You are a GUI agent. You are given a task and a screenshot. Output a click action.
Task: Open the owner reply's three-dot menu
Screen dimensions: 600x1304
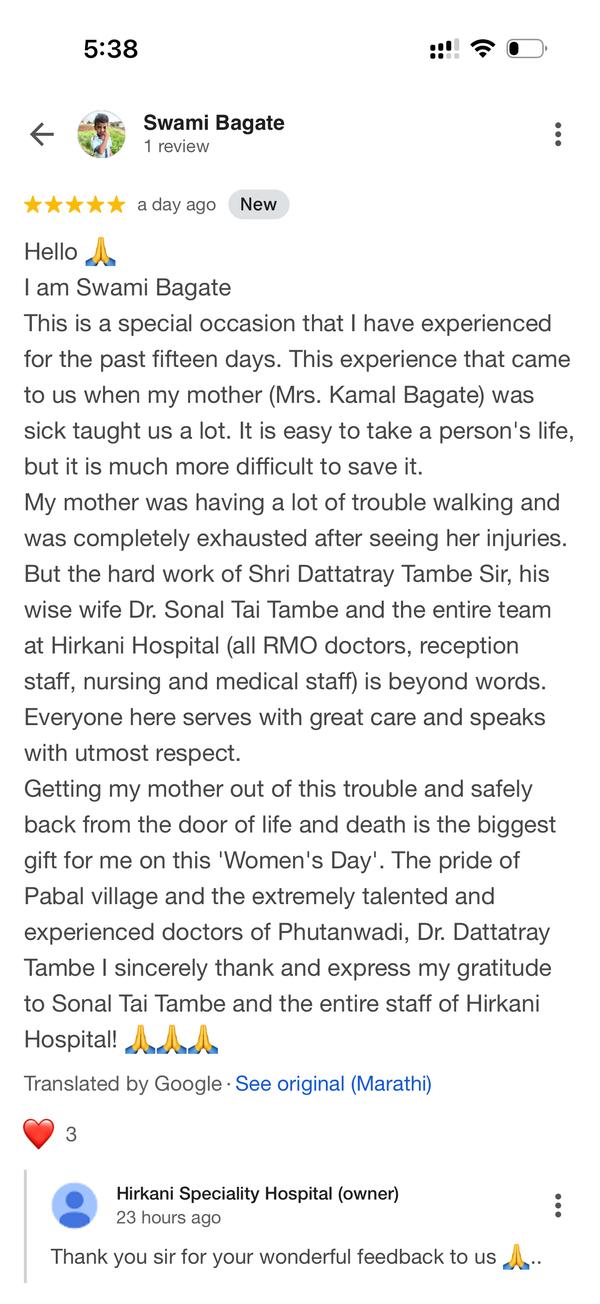(x=557, y=1205)
